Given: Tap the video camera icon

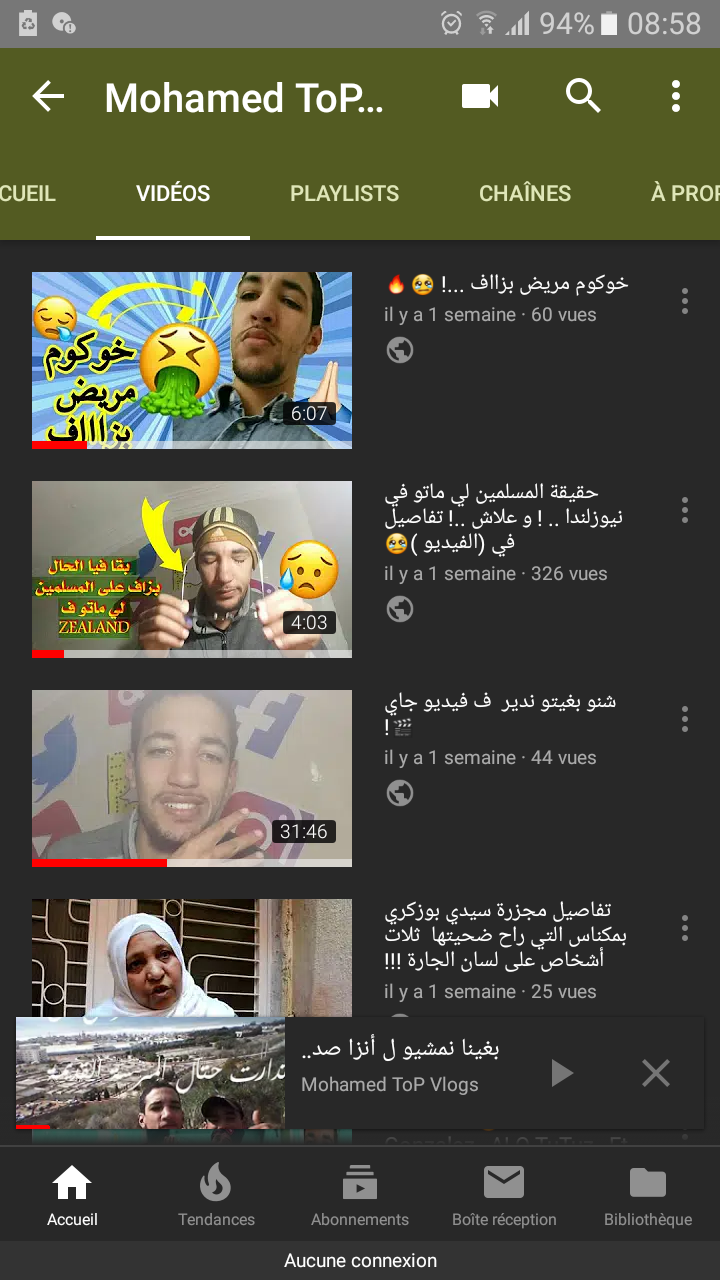Looking at the screenshot, I should [x=480, y=97].
